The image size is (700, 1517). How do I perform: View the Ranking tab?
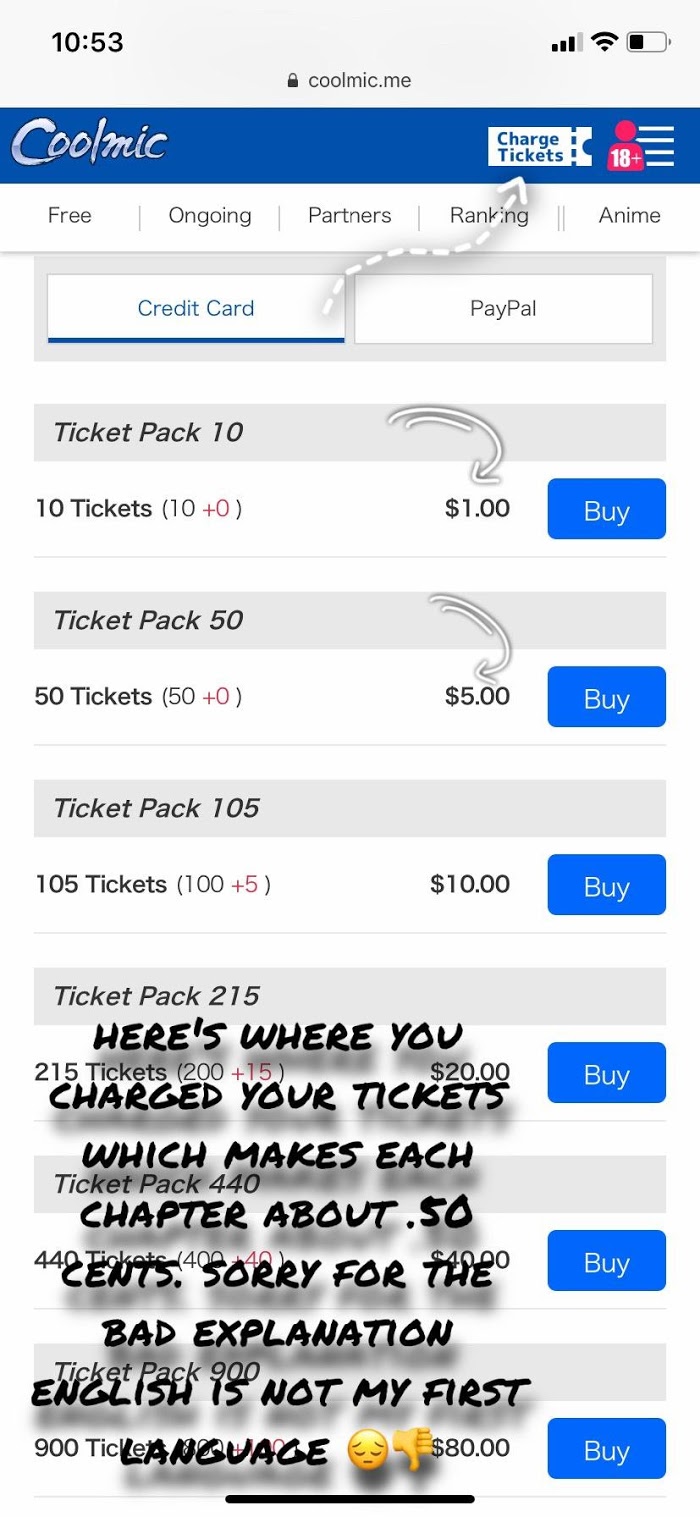(489, 215)
